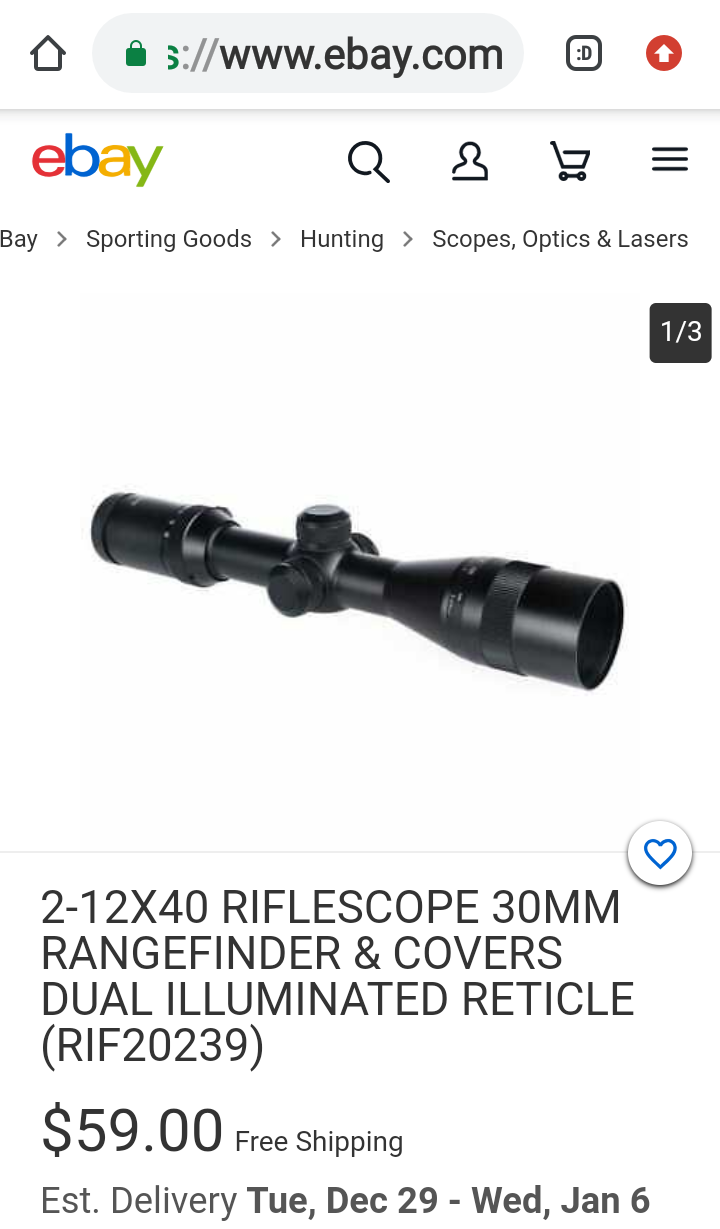Open the eBay hamburger menu
Viewport: 720px width, 1229px height.
[x=669, y=160]
